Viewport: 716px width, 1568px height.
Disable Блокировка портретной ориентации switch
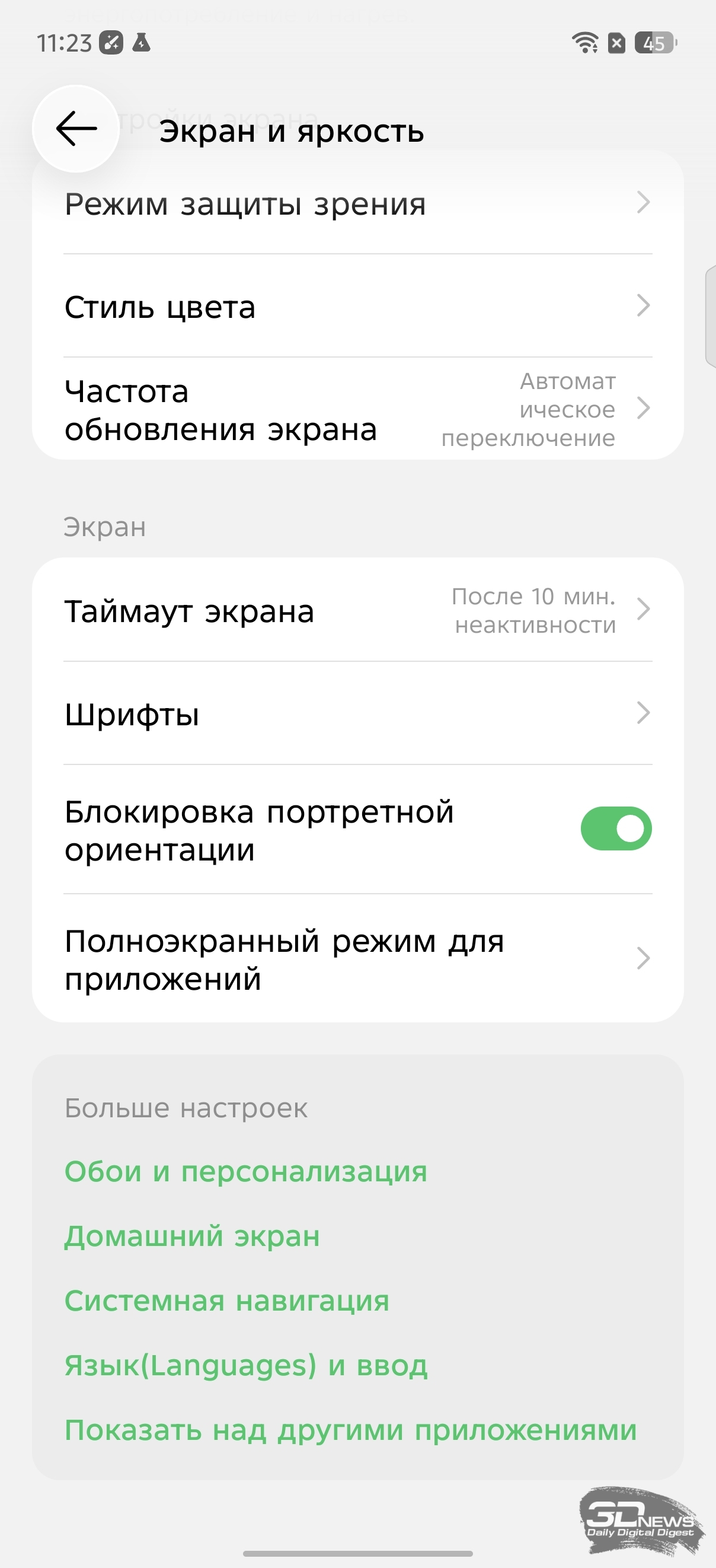pyautogui.click(x=616, y=828)
